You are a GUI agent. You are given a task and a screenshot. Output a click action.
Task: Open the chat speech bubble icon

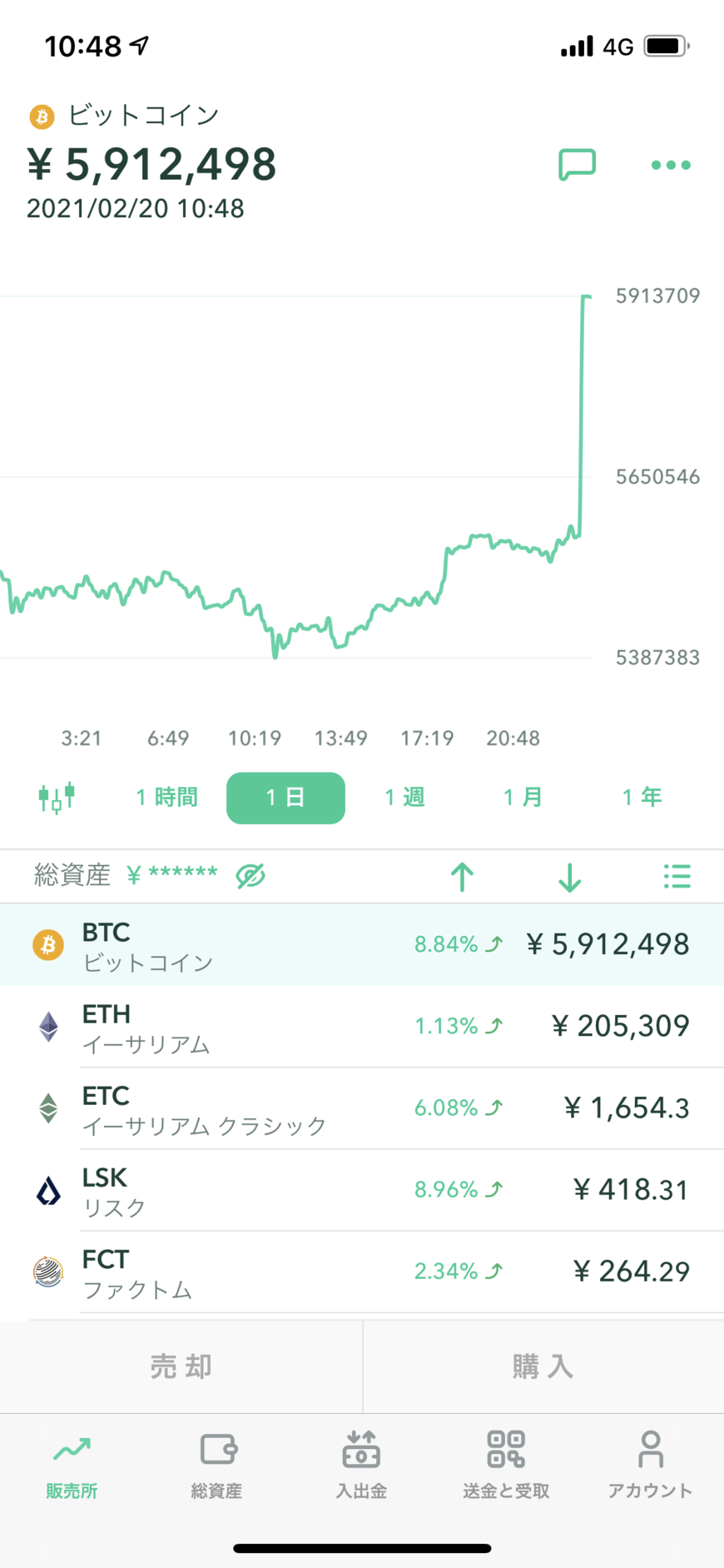pyautogui.click(x=577, y=164)
